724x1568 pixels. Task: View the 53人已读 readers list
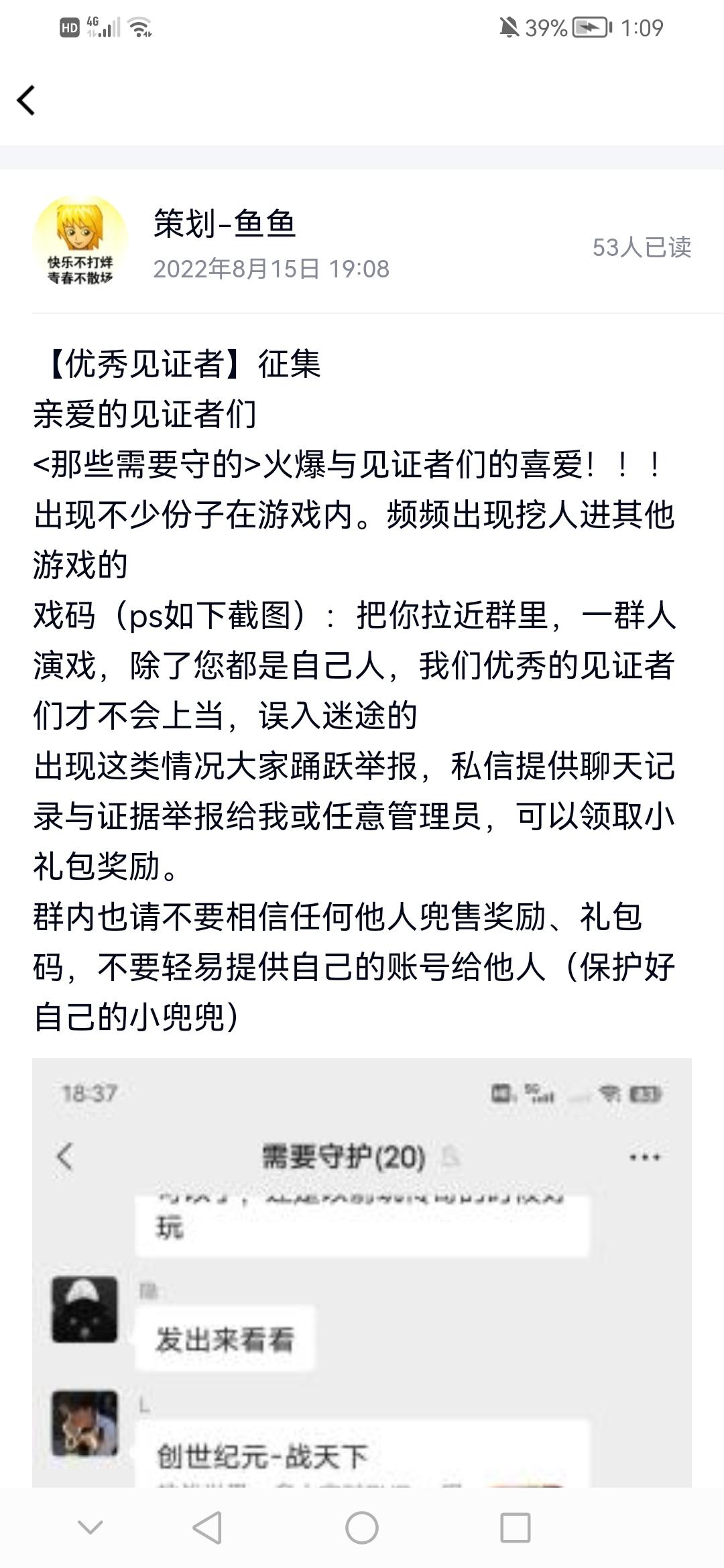641,247
